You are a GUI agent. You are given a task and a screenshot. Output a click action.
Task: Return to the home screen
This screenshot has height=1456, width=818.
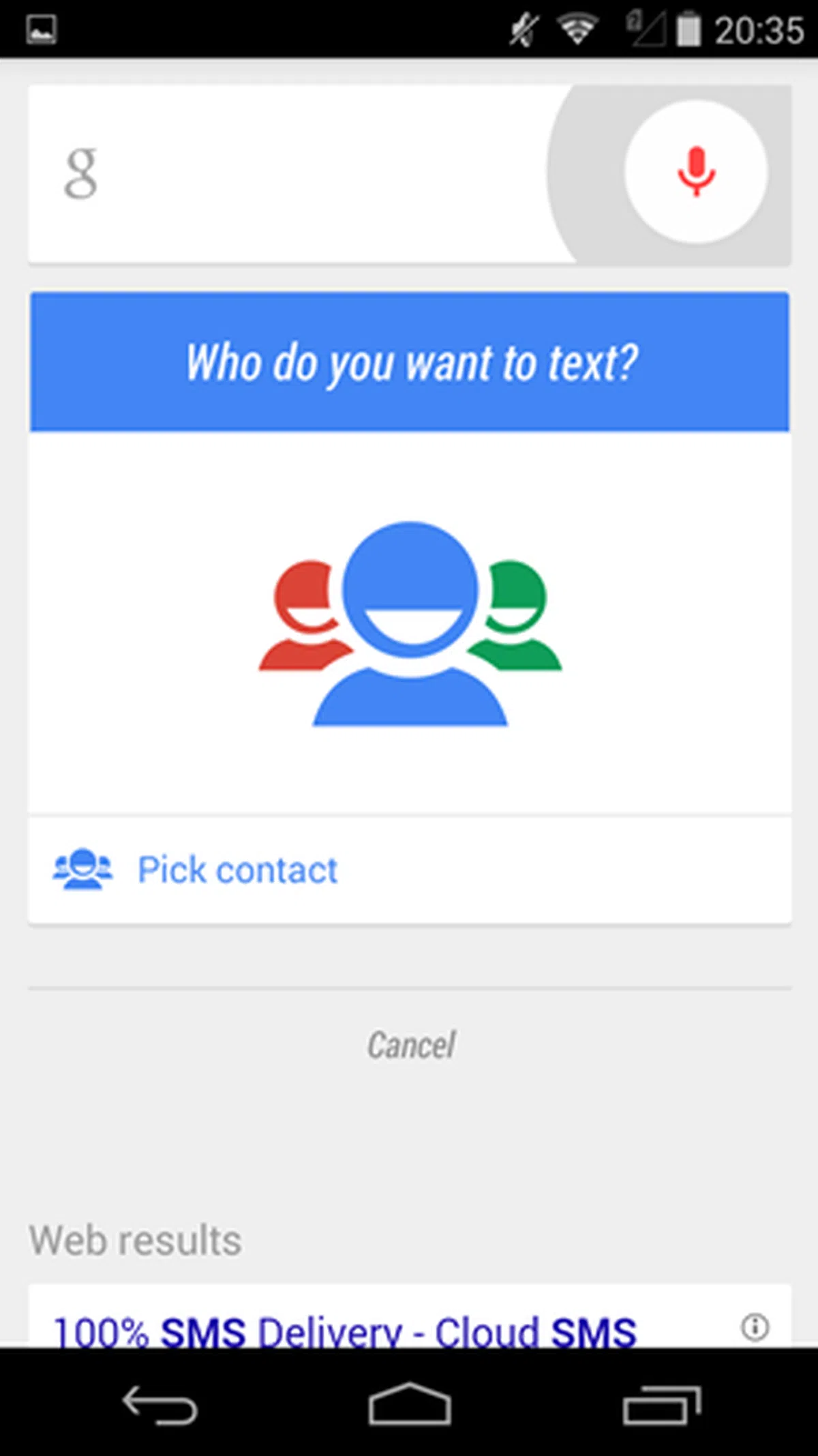[x=410, y=1405]
